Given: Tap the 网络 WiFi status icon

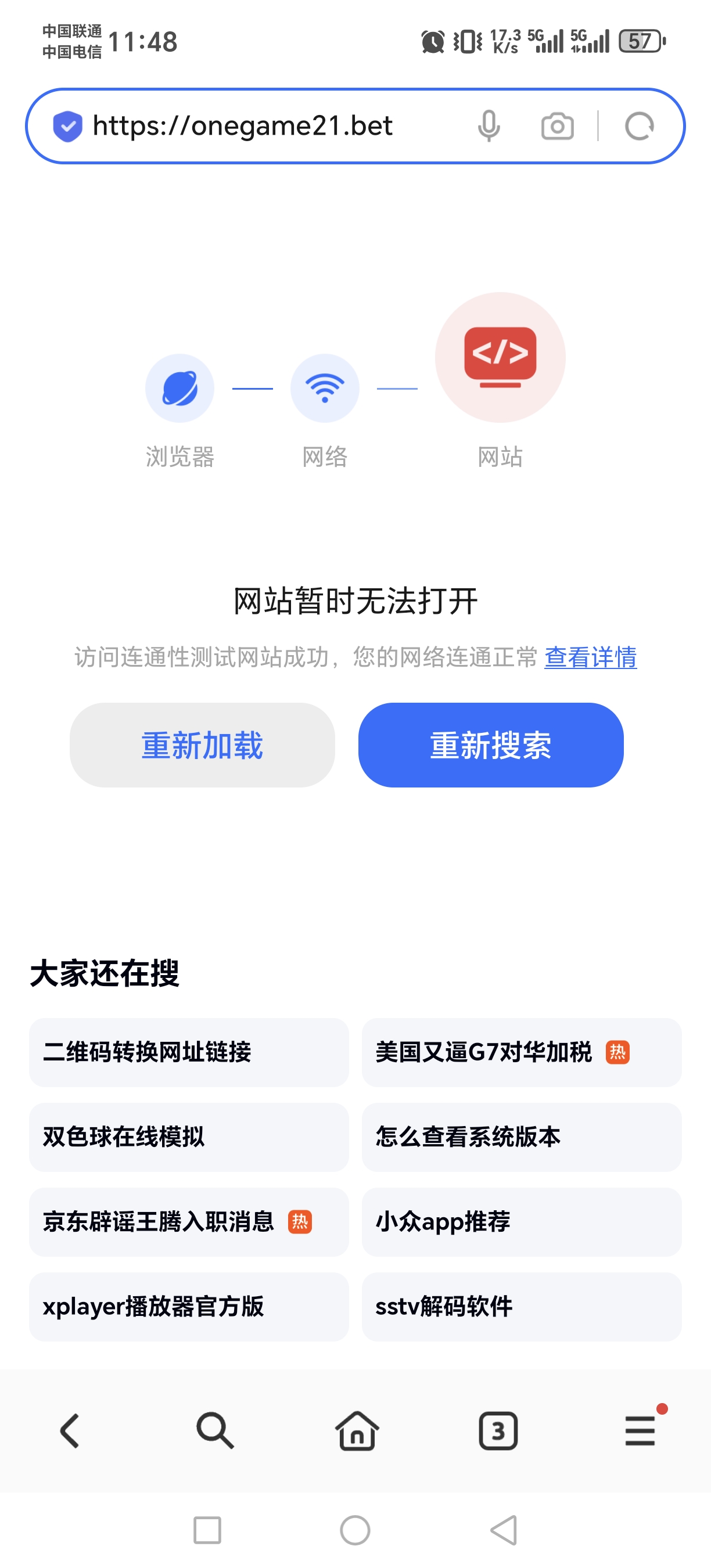Looking at the screenshot, I should pyautogui.click(x=325, y=388).
